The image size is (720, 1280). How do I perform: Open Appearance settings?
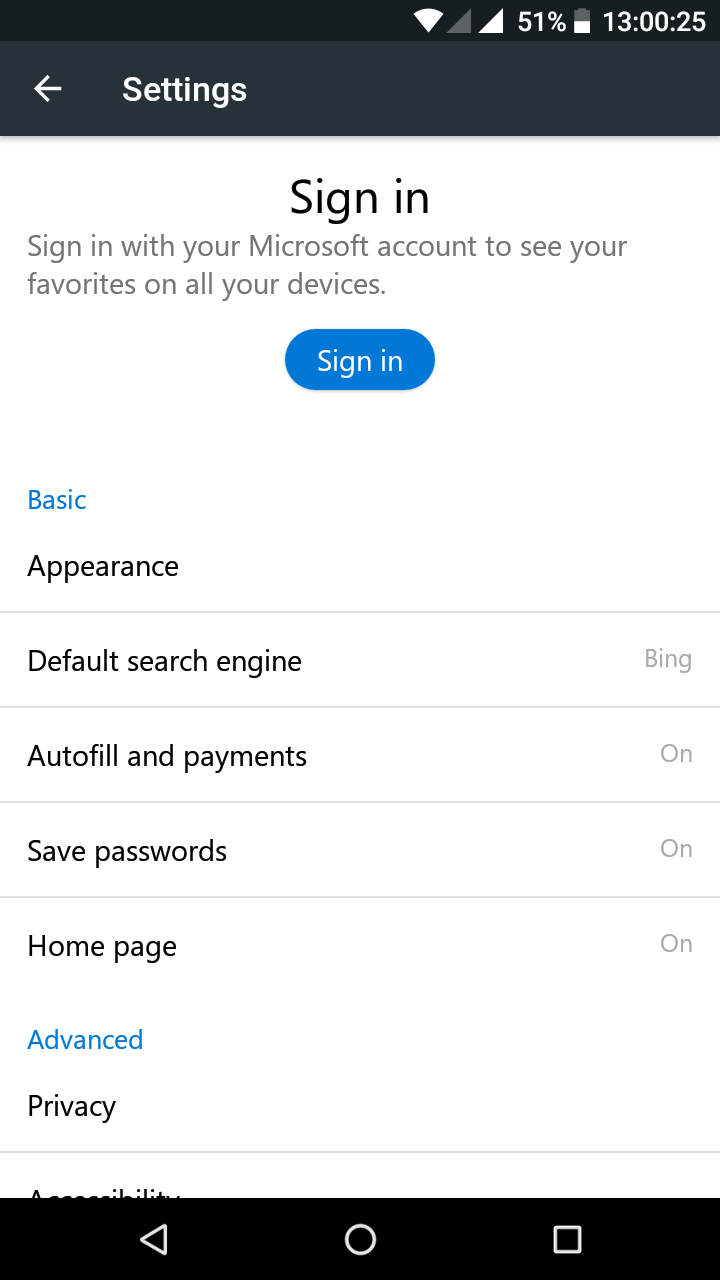(x=360, y=566)
